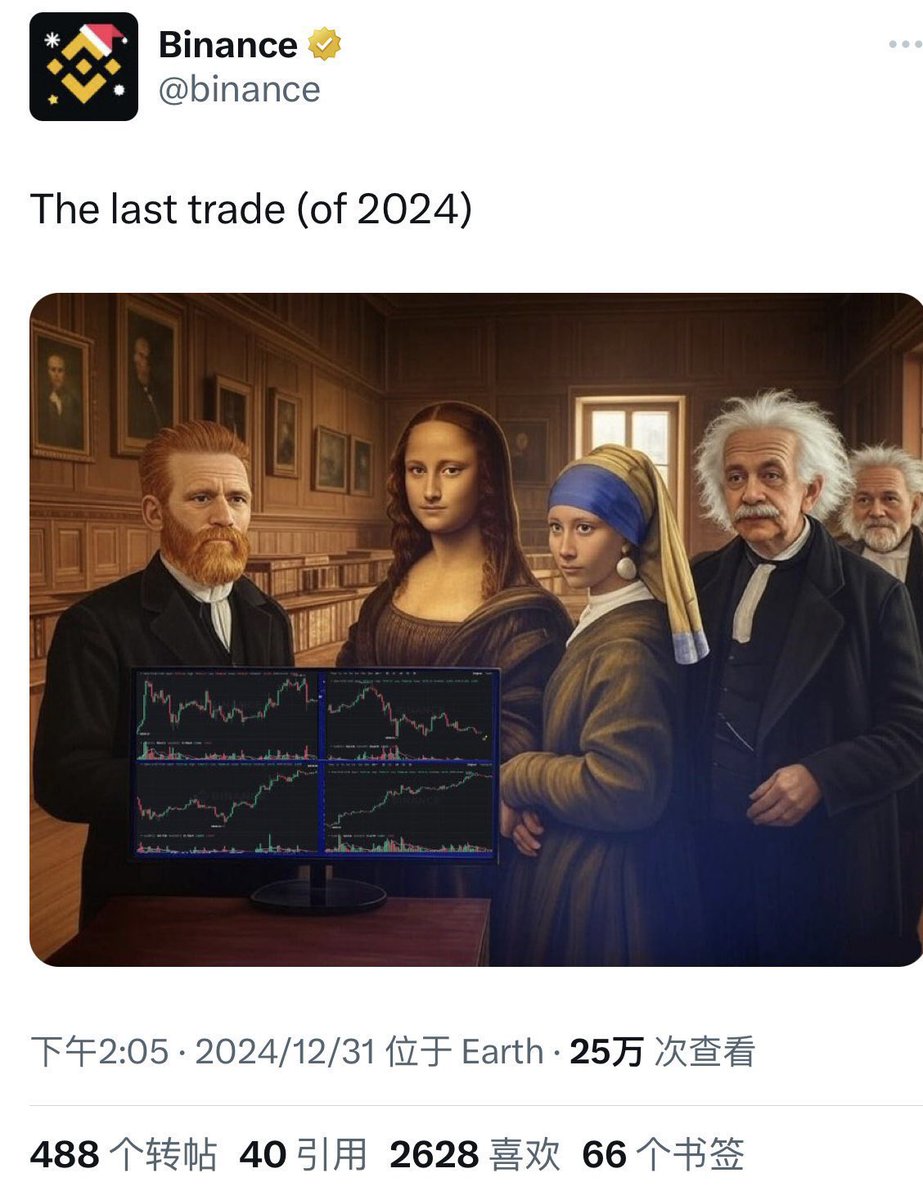Open the Earth location link

coord(502,1052)
